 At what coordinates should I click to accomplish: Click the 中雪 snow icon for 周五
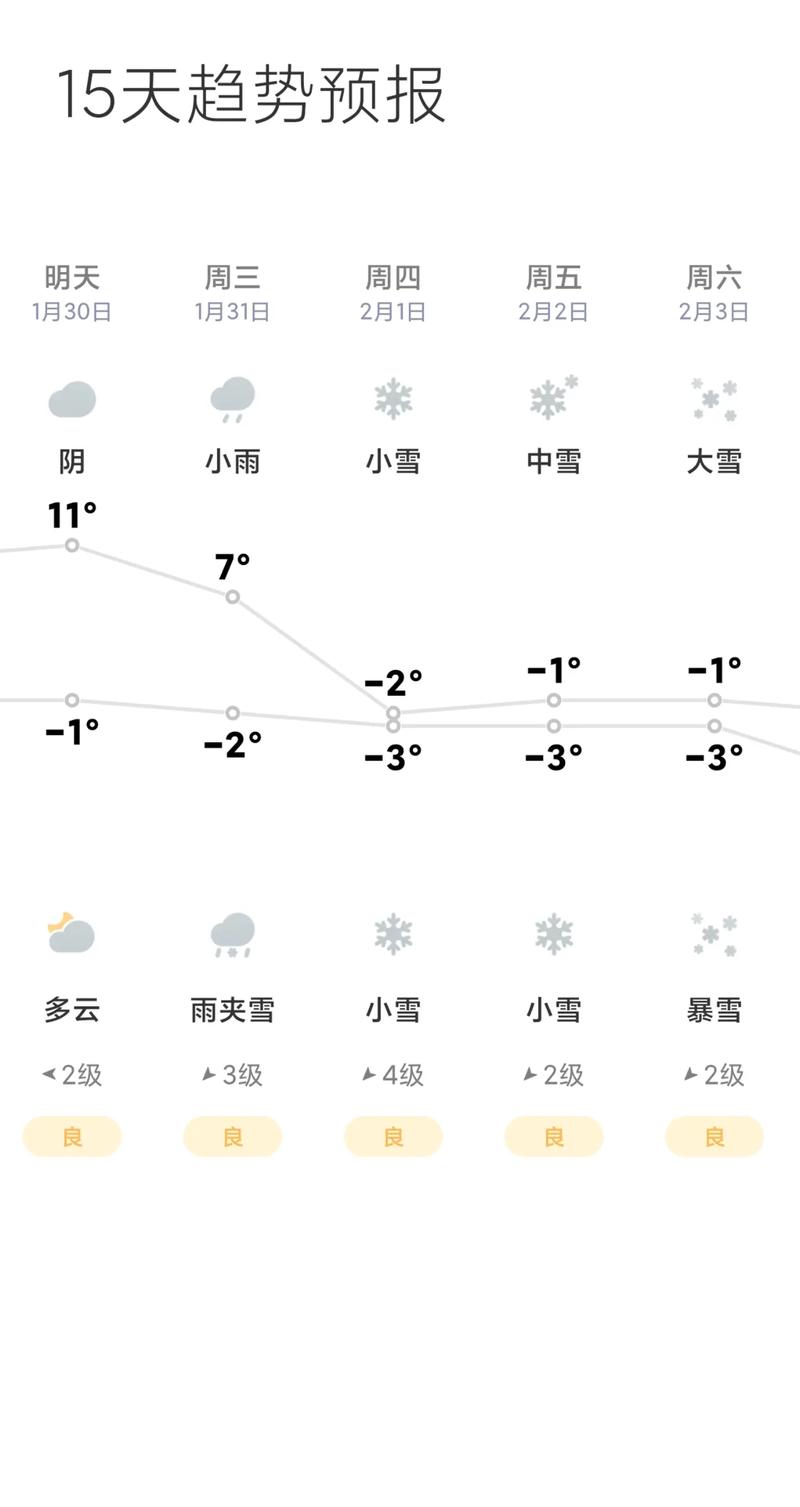(553, 397)
